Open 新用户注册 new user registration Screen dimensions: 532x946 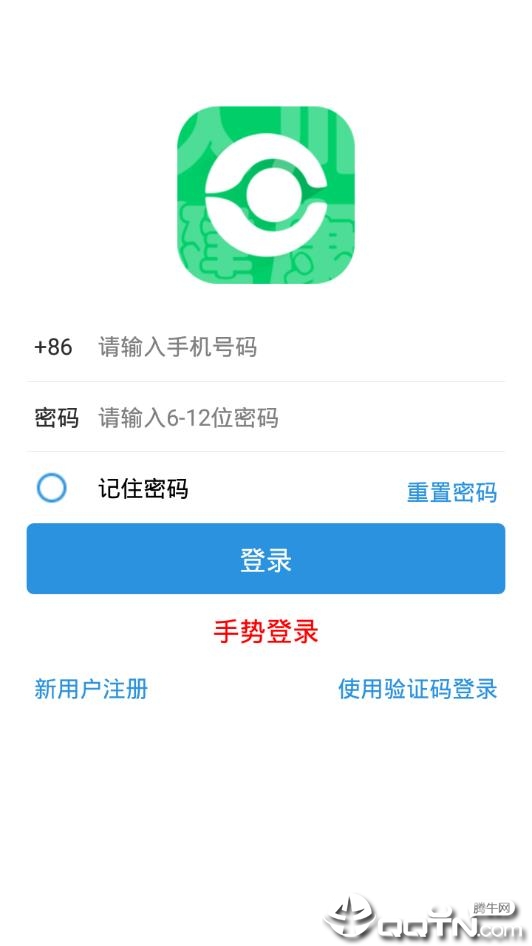[x=91, y=688]
